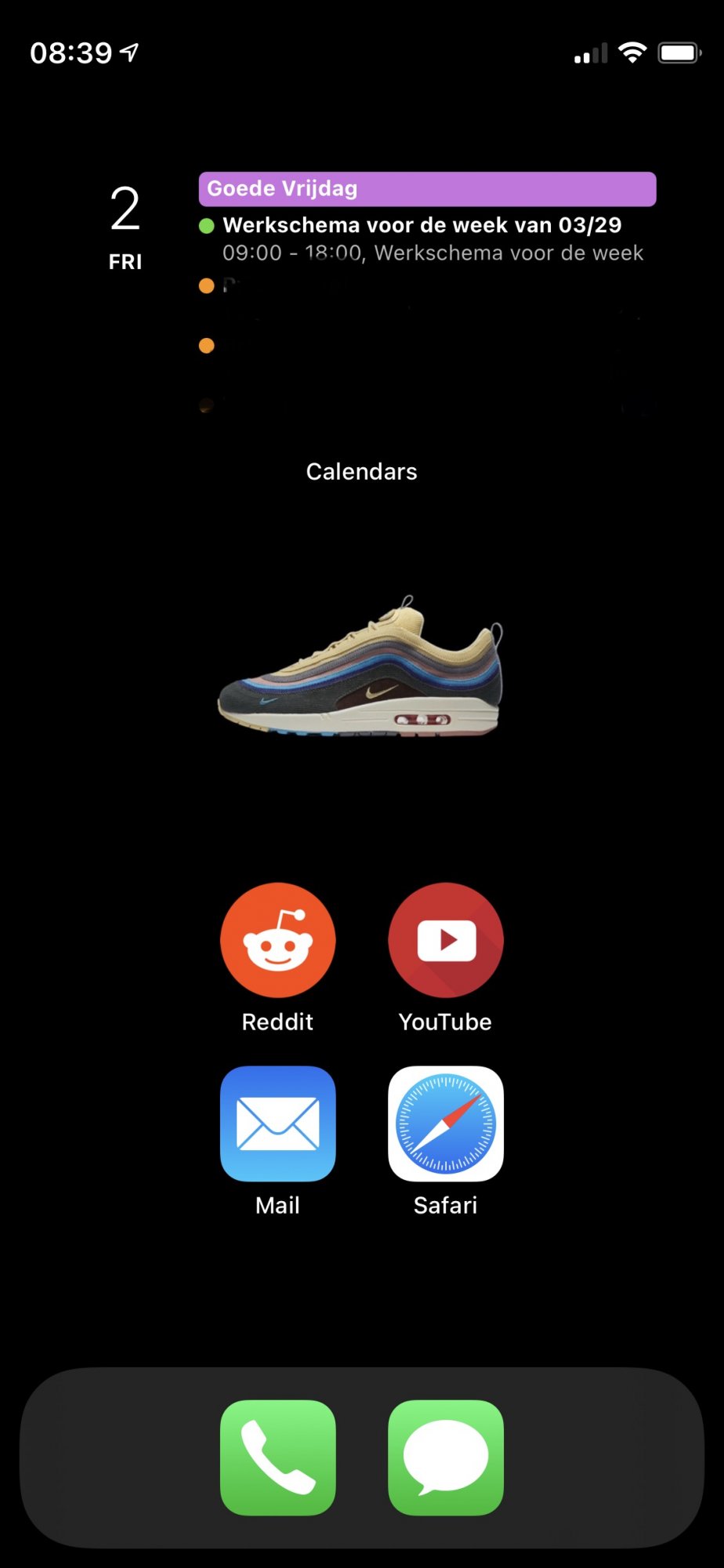View the Goede Vrijdag all-day event
This screenshot has width=724, height=1568.
(427, 189)
